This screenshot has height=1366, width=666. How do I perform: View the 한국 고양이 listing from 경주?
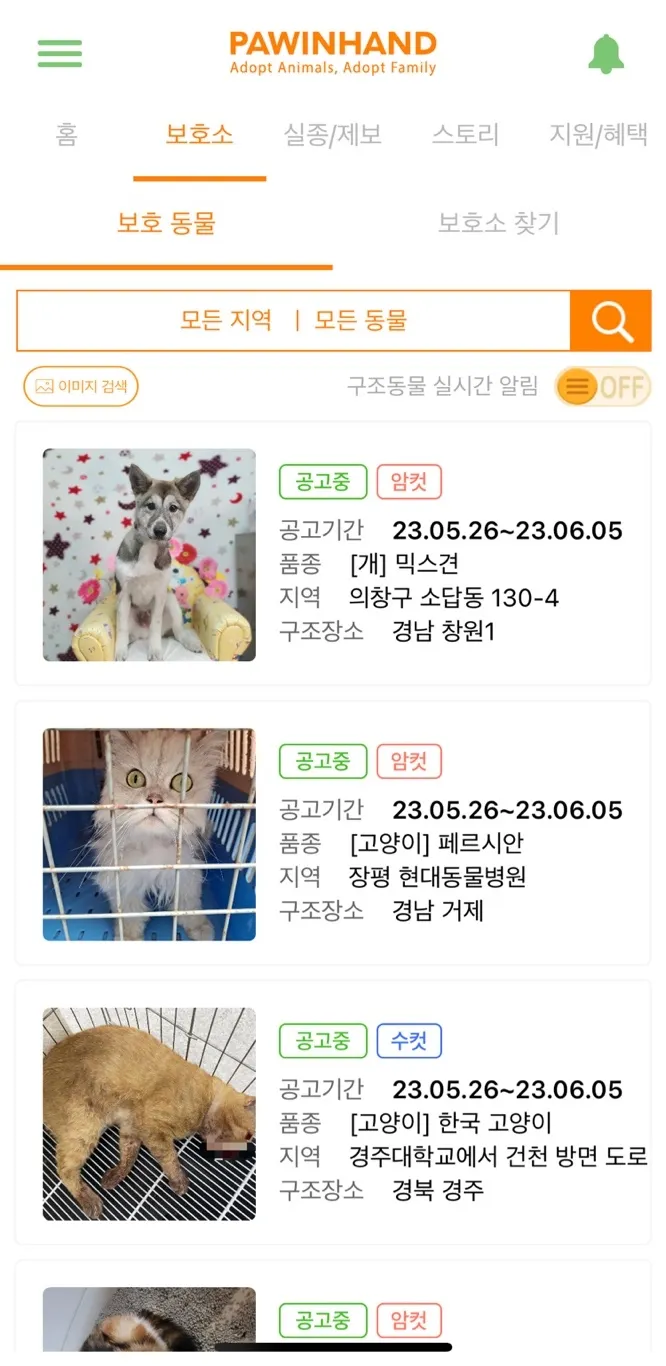click(x=333, y=1114)
